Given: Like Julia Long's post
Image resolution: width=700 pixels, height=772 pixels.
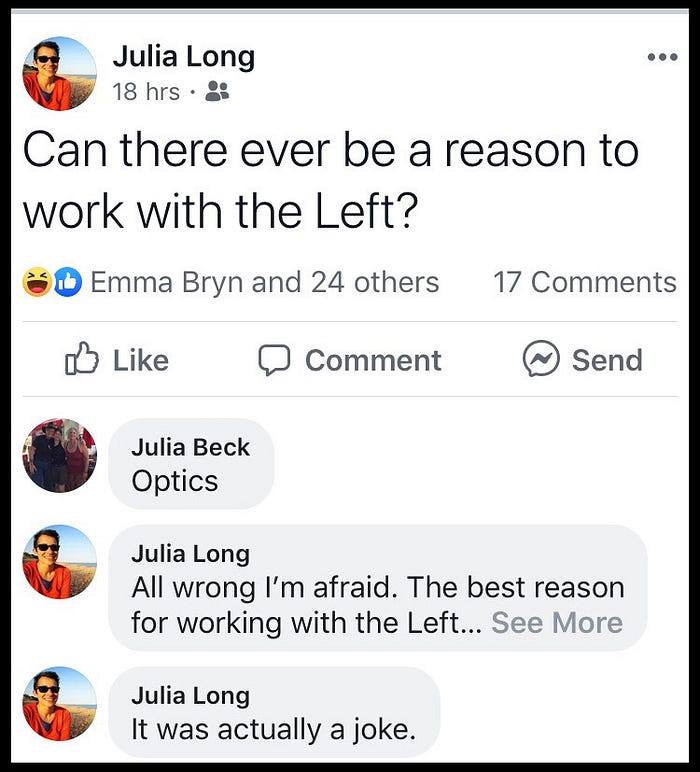Looking at the screenshot, I should 116,360.
